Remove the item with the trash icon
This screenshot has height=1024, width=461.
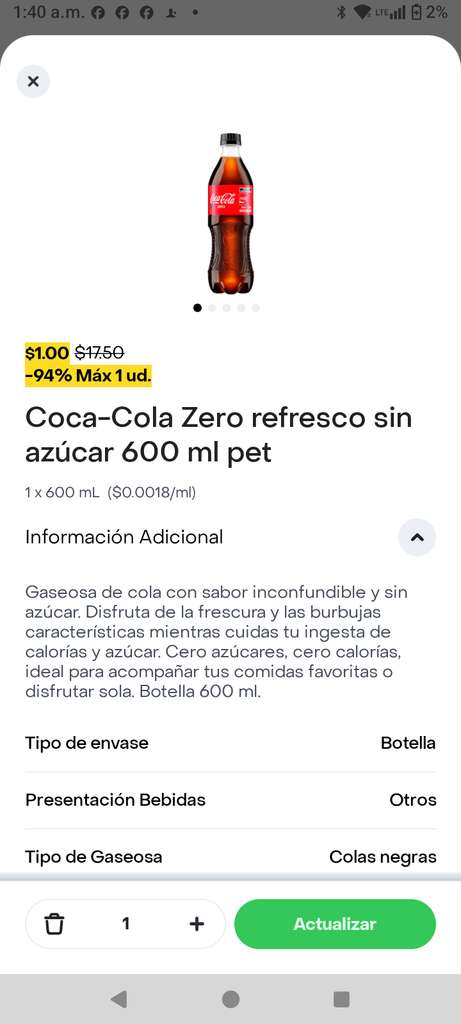pyautogui.click(x=55, y=924)
